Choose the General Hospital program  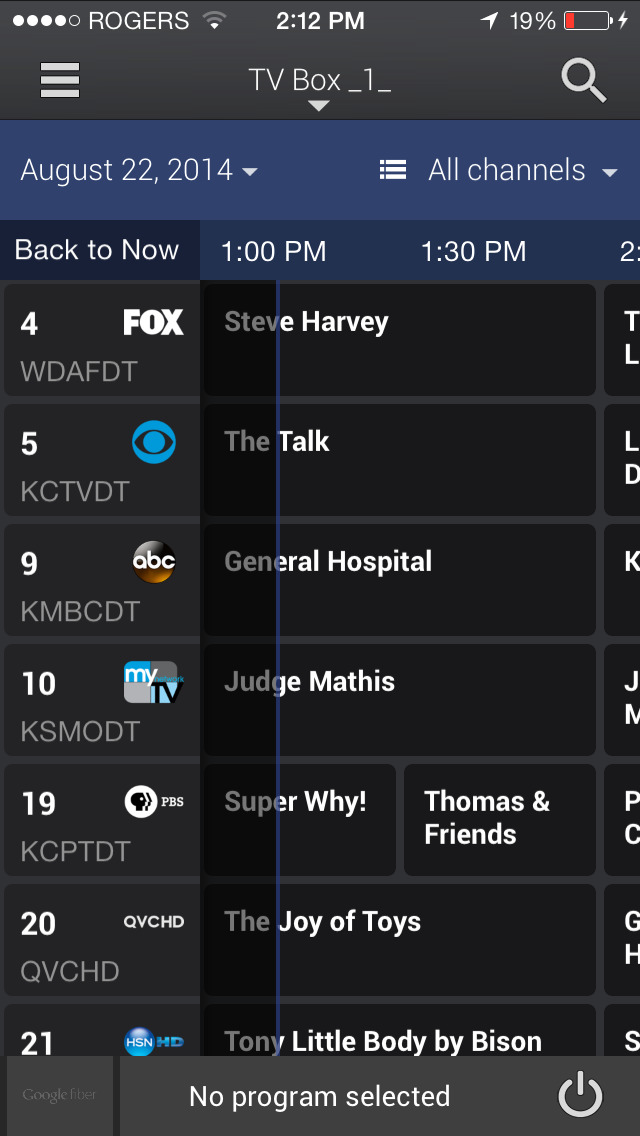pos(400,580)
